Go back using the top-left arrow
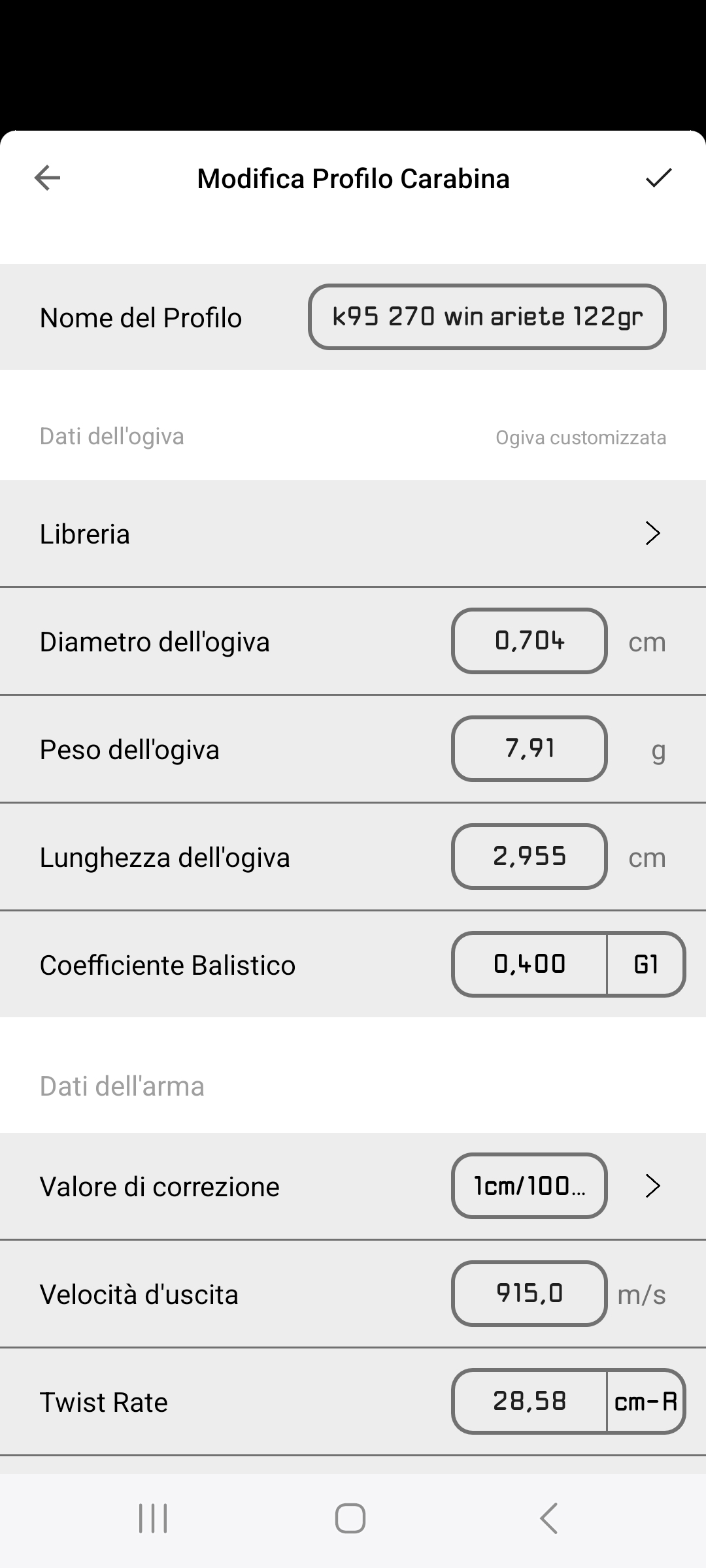Screen dimensions: 706x1568 [x=47, y=178]
